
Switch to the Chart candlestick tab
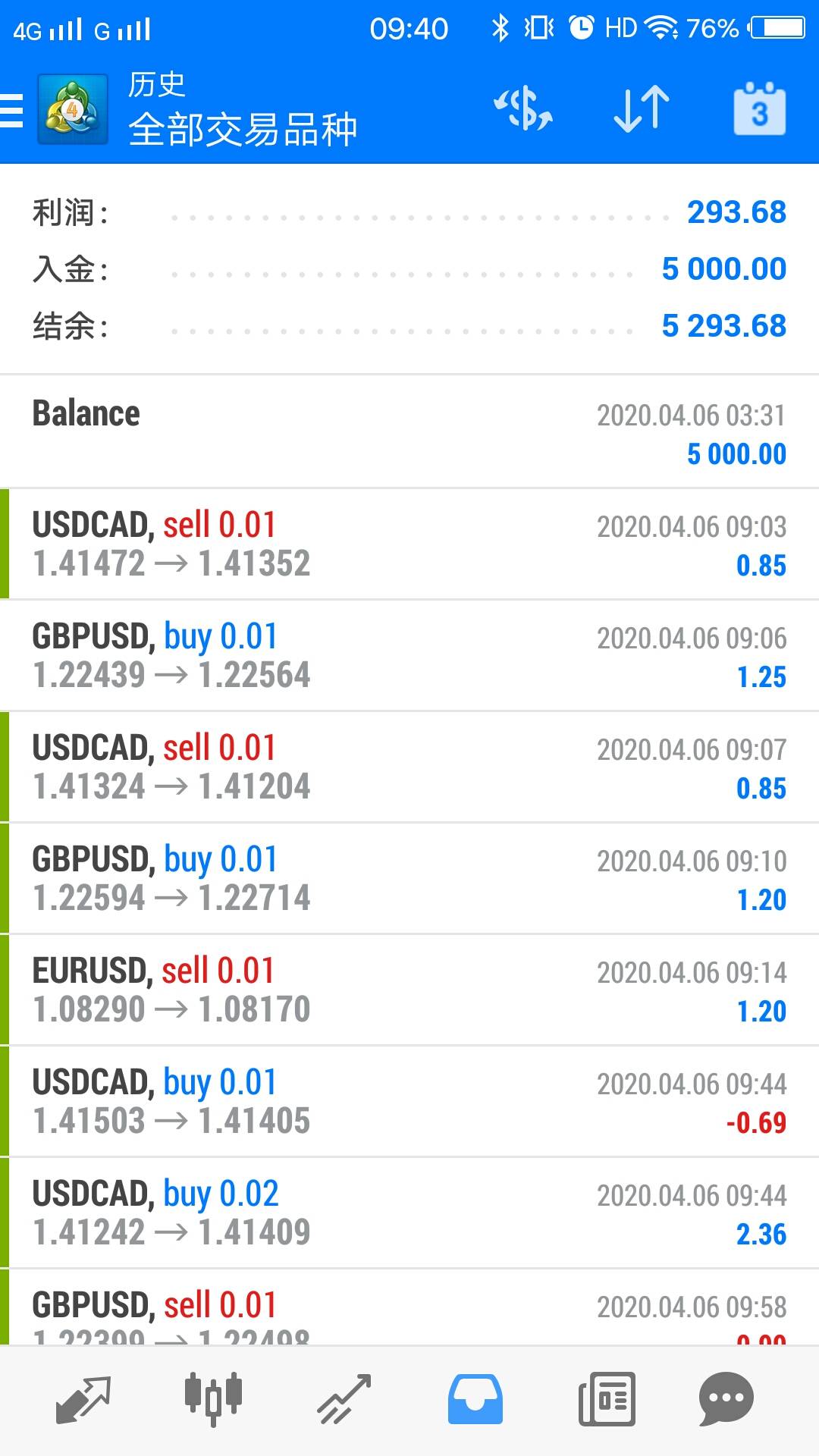click(x=213, y=1399)
